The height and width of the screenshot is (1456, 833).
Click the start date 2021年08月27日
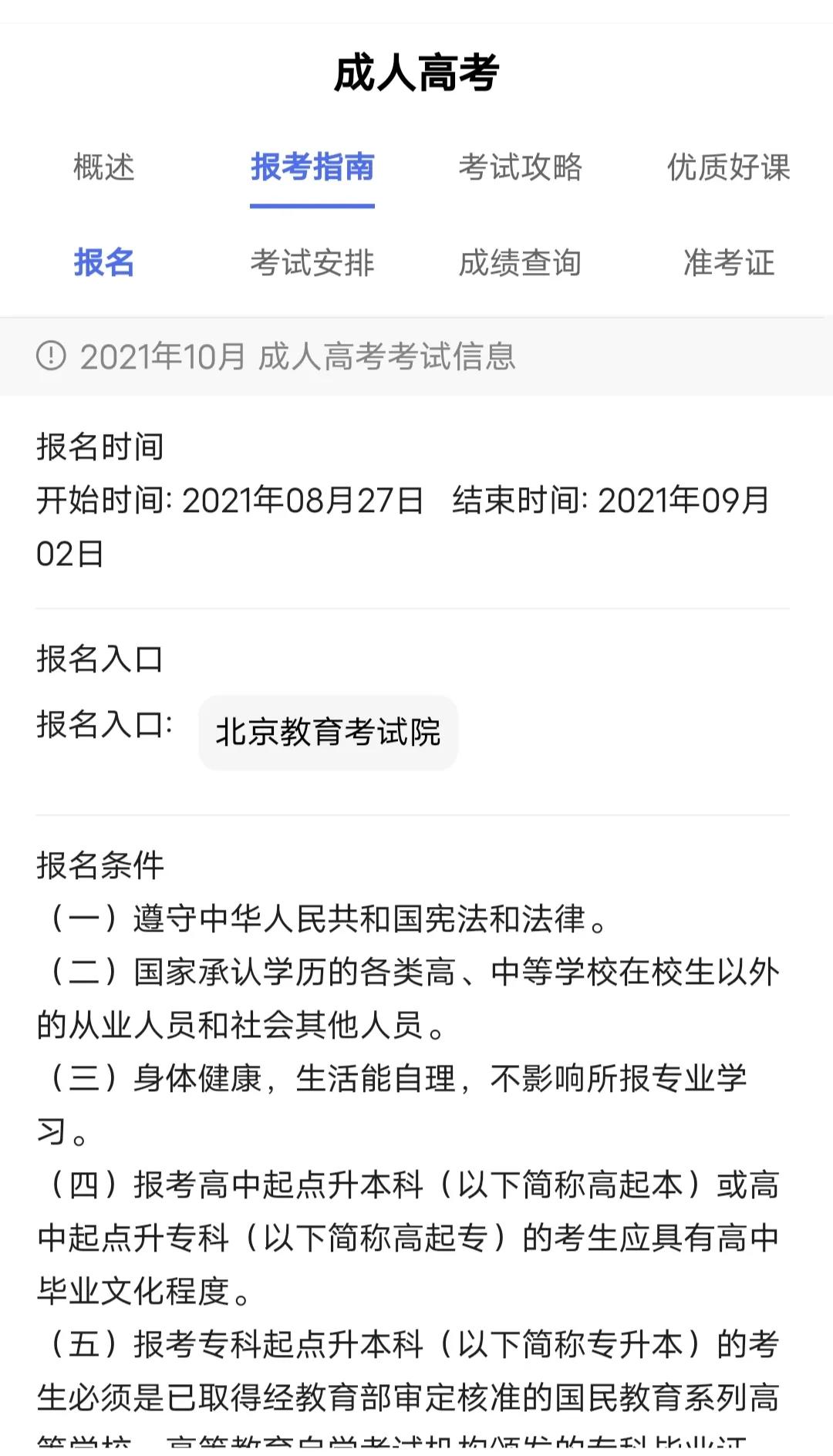(302, 500)
